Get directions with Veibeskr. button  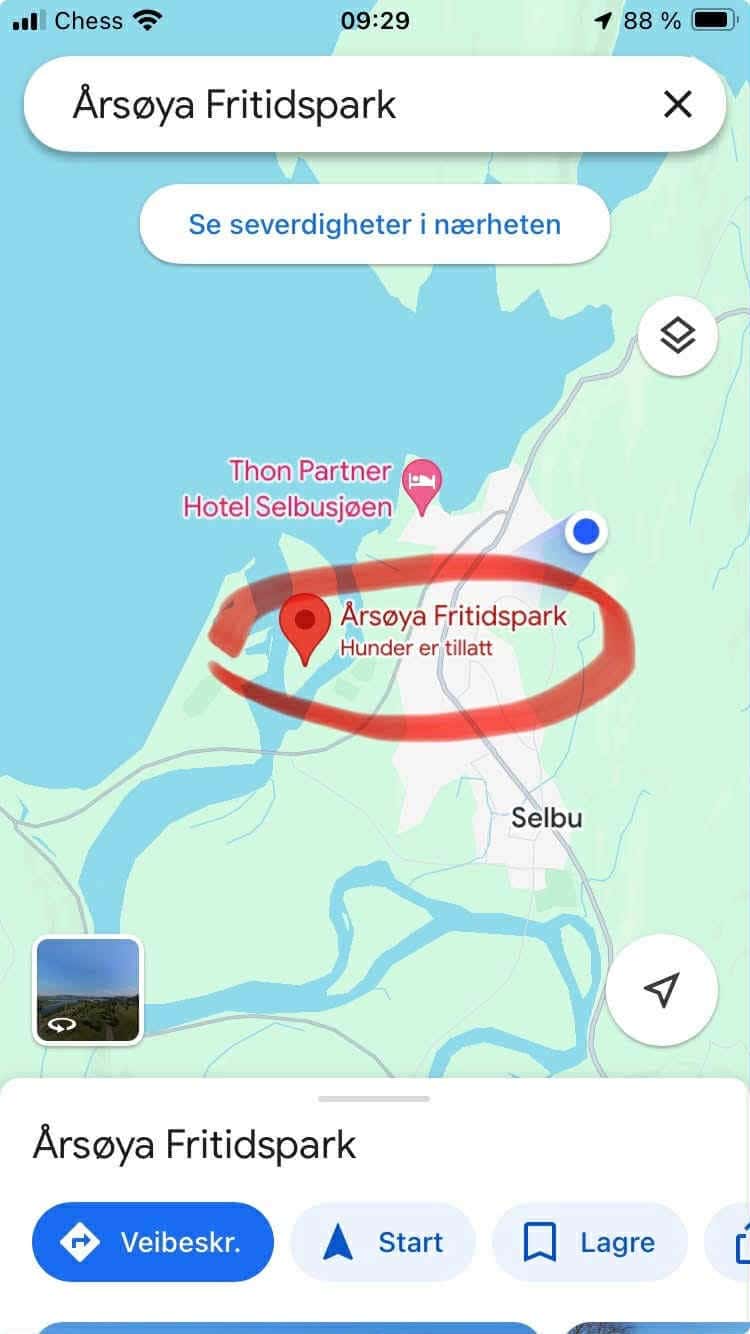click(x=153, y=1242)
